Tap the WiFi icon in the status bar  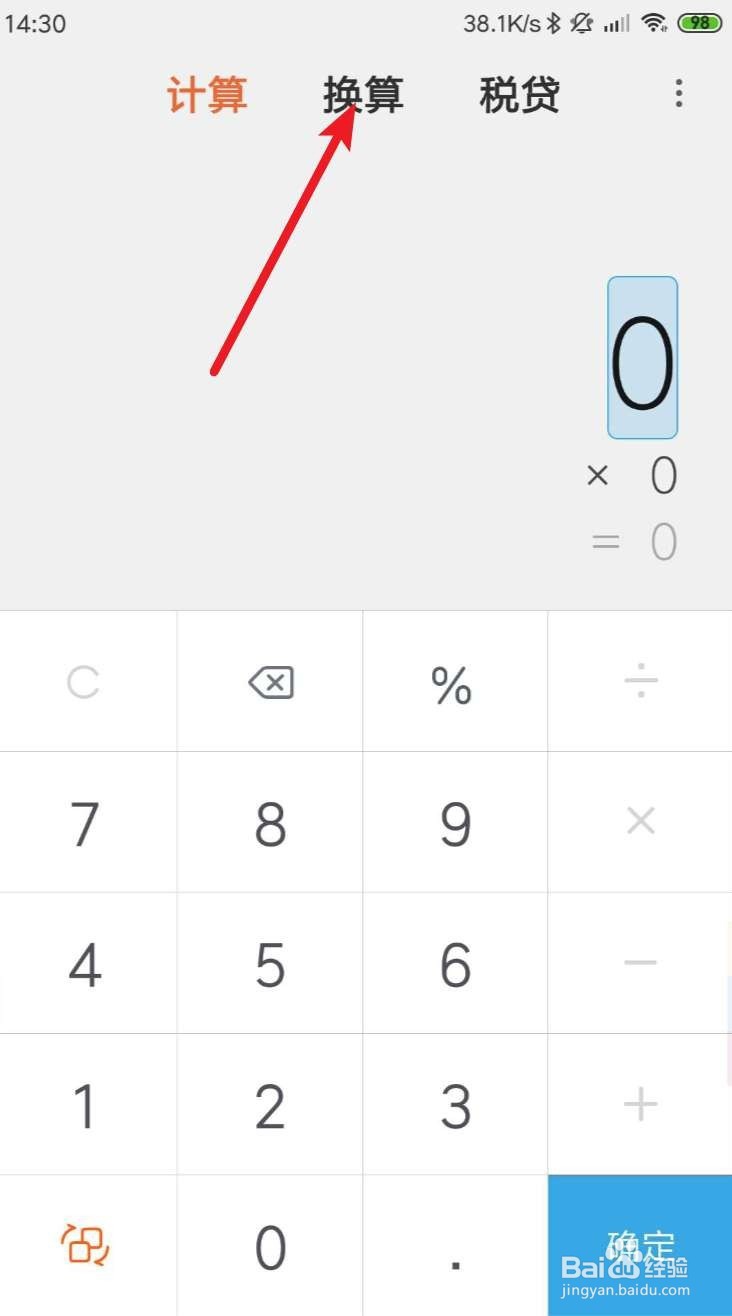pyautogui.click(x=656, y=22)
